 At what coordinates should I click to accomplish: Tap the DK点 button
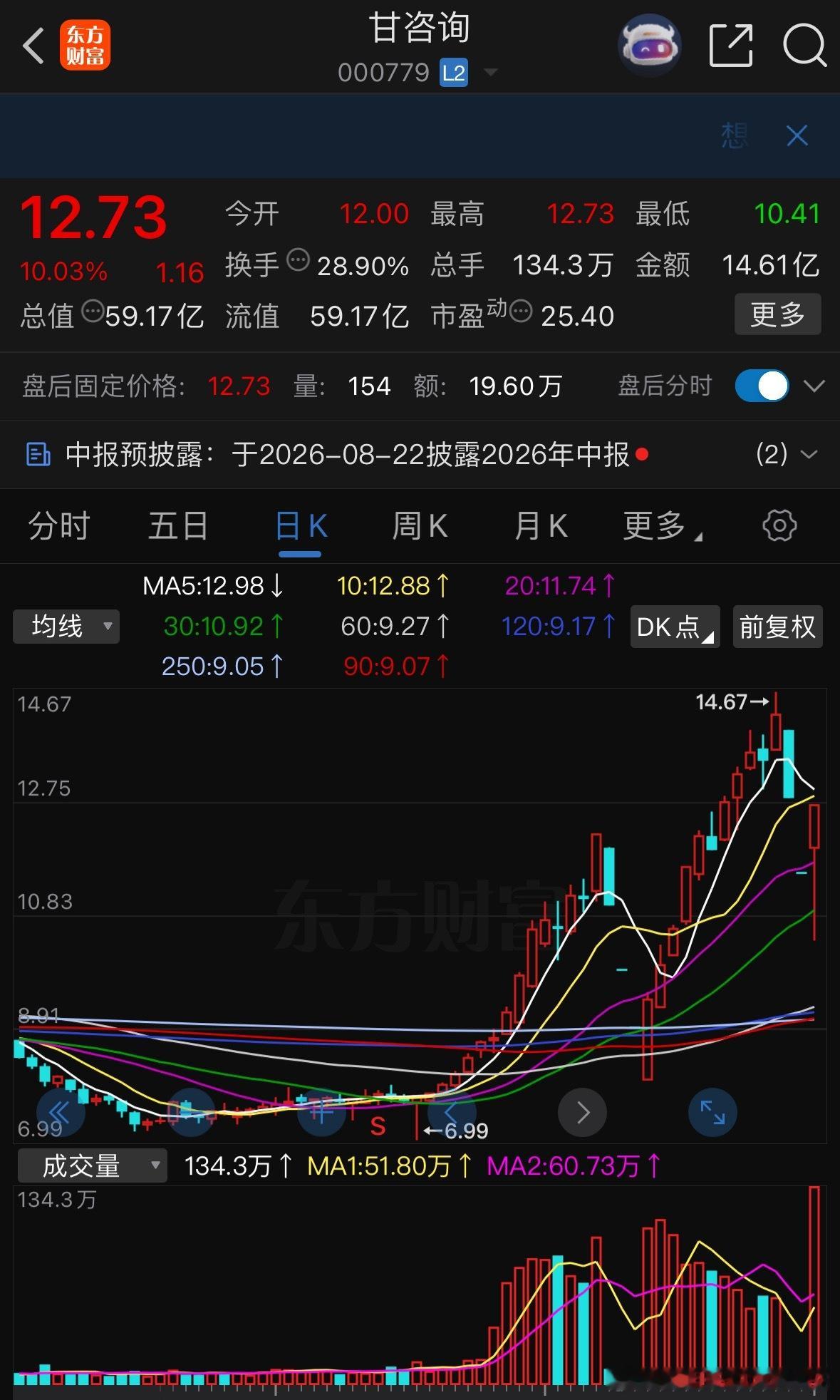(675, 627)
